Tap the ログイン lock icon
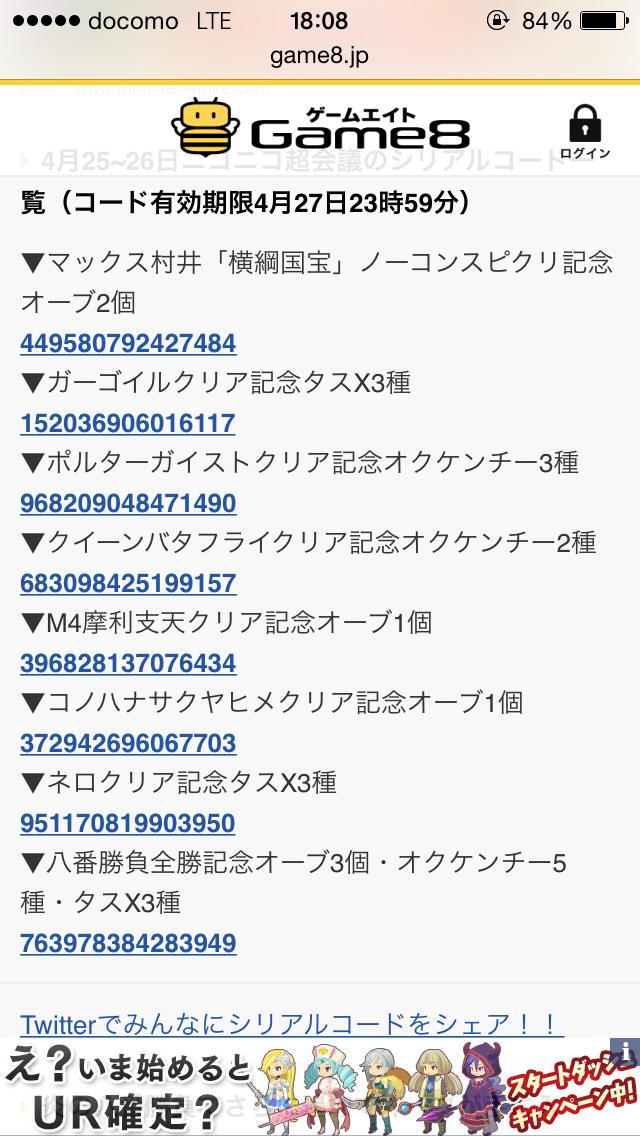 [584, 130]
